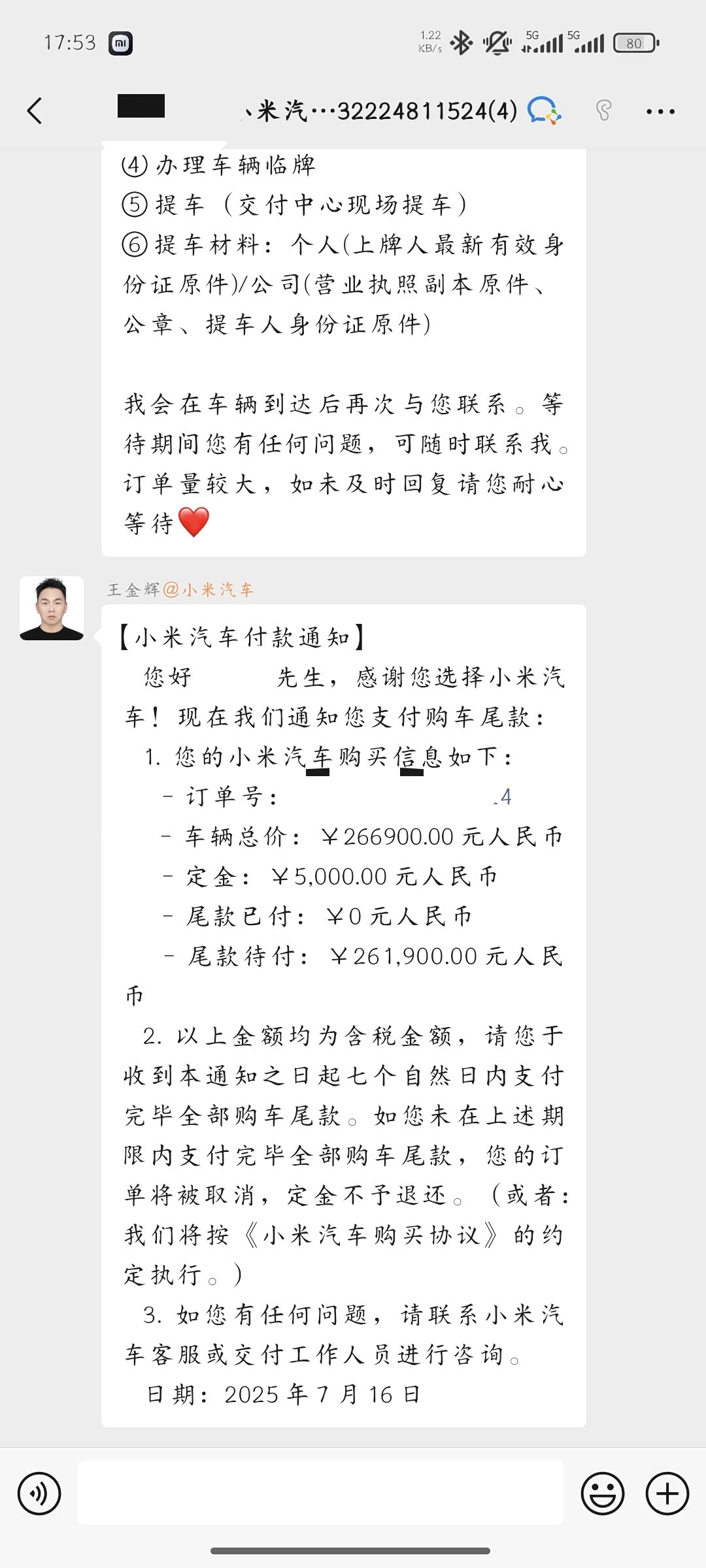Tap the plus icon to open attachment options
The width and height of the screenshot is (706, 1568).
(665, 1492)
